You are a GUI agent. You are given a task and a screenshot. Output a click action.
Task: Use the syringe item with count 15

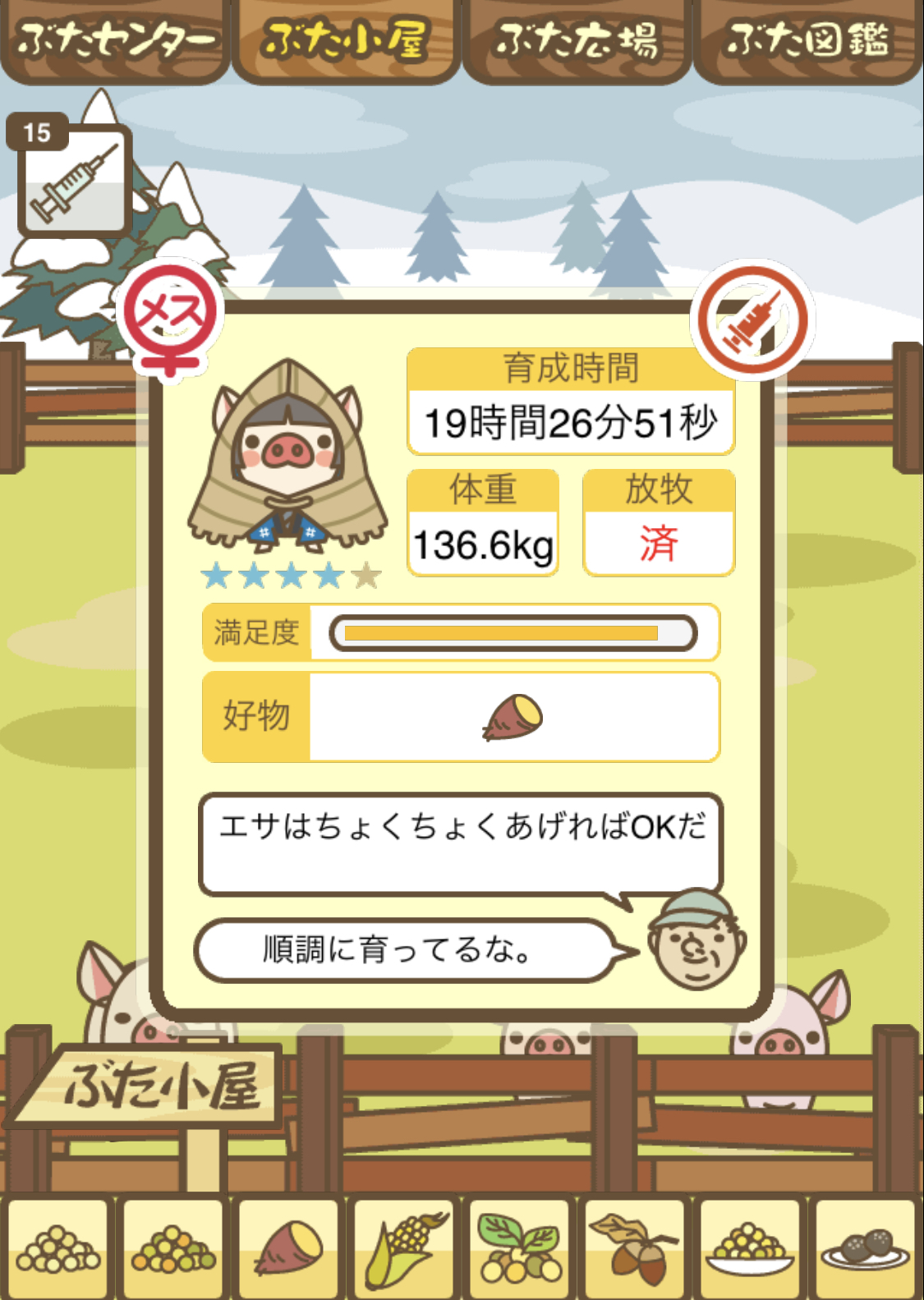(74, 181)
